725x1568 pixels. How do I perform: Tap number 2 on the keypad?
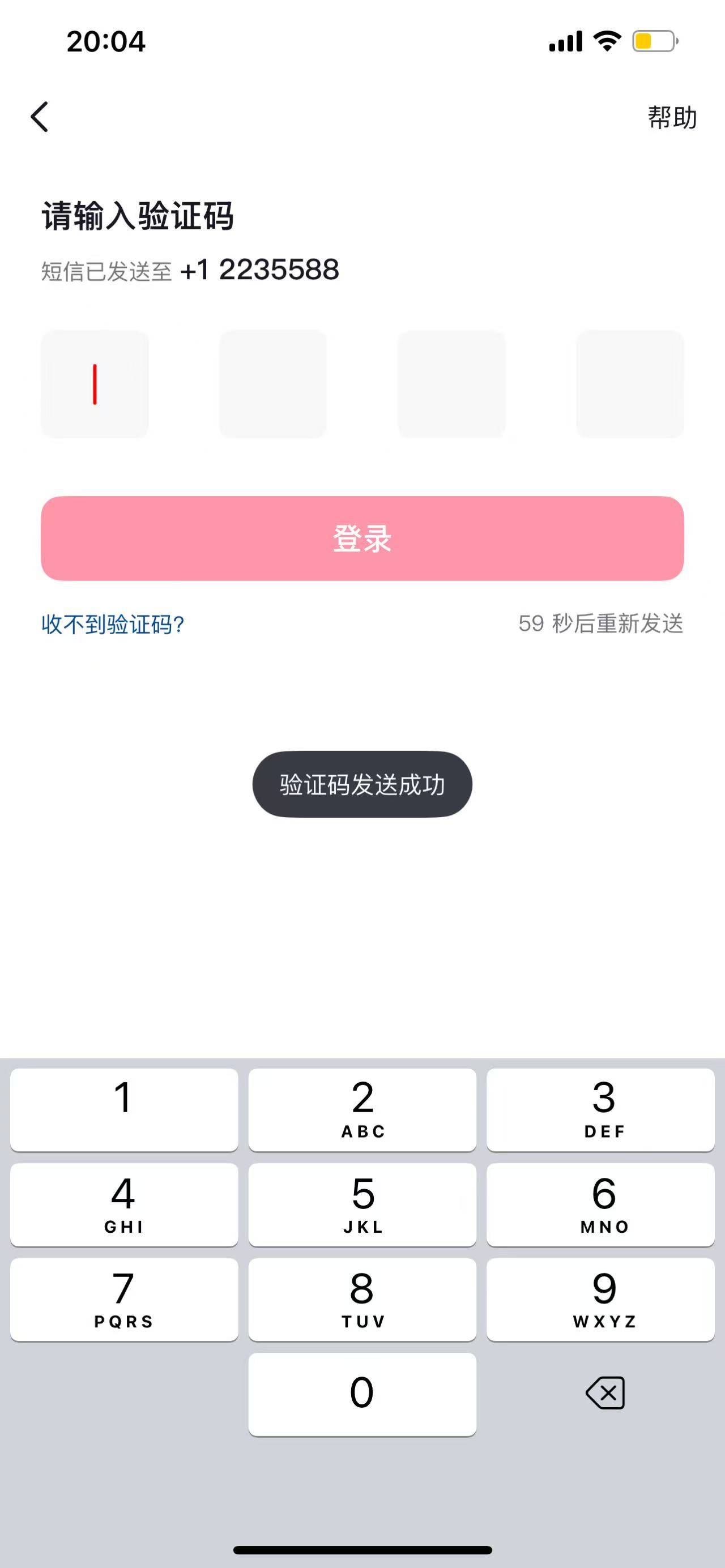362,1109
